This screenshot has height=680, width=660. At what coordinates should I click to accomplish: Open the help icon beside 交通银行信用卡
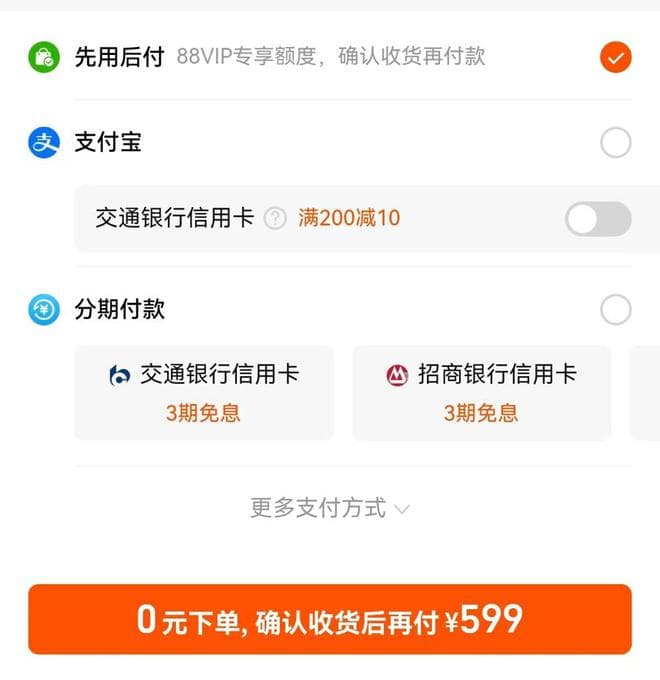click(275, 219)
